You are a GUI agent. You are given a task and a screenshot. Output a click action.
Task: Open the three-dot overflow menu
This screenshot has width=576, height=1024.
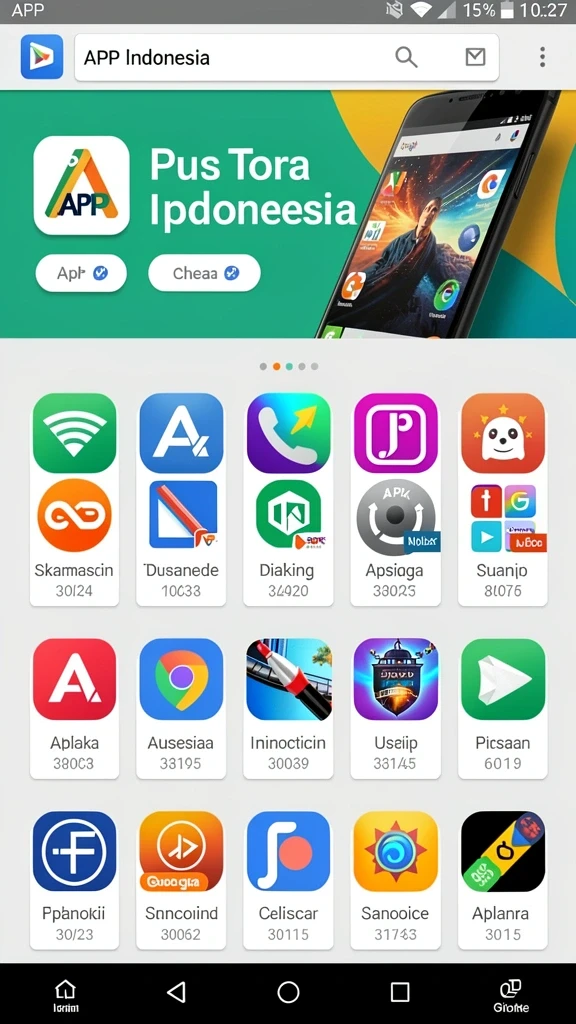click(x=542, y=57)
